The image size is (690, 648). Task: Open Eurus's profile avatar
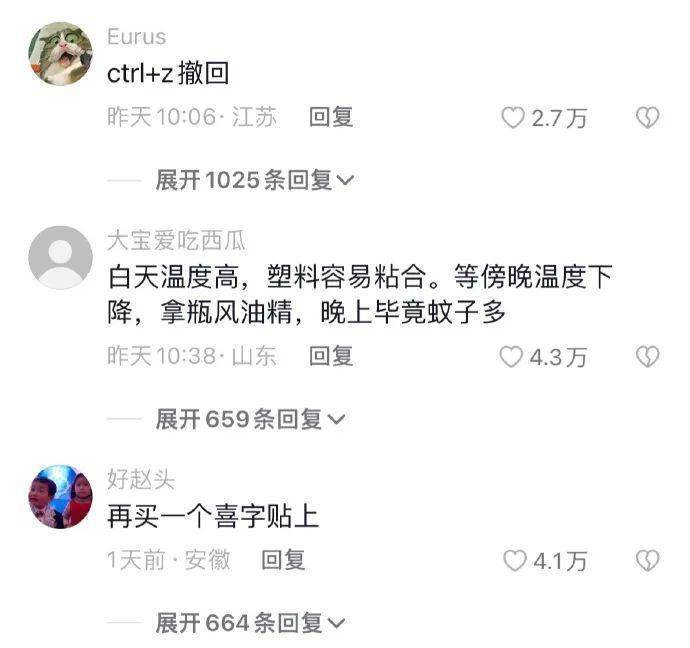point(60,54)
